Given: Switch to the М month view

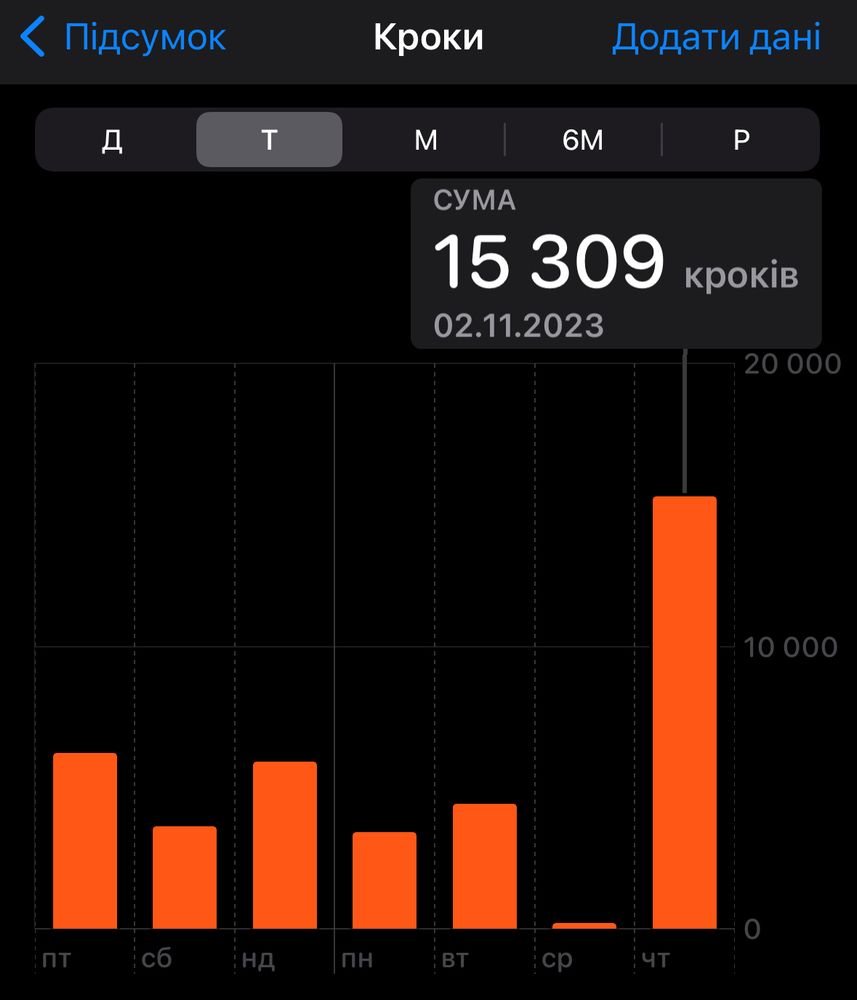Looking at the screenshot, I should coord(426,140).
